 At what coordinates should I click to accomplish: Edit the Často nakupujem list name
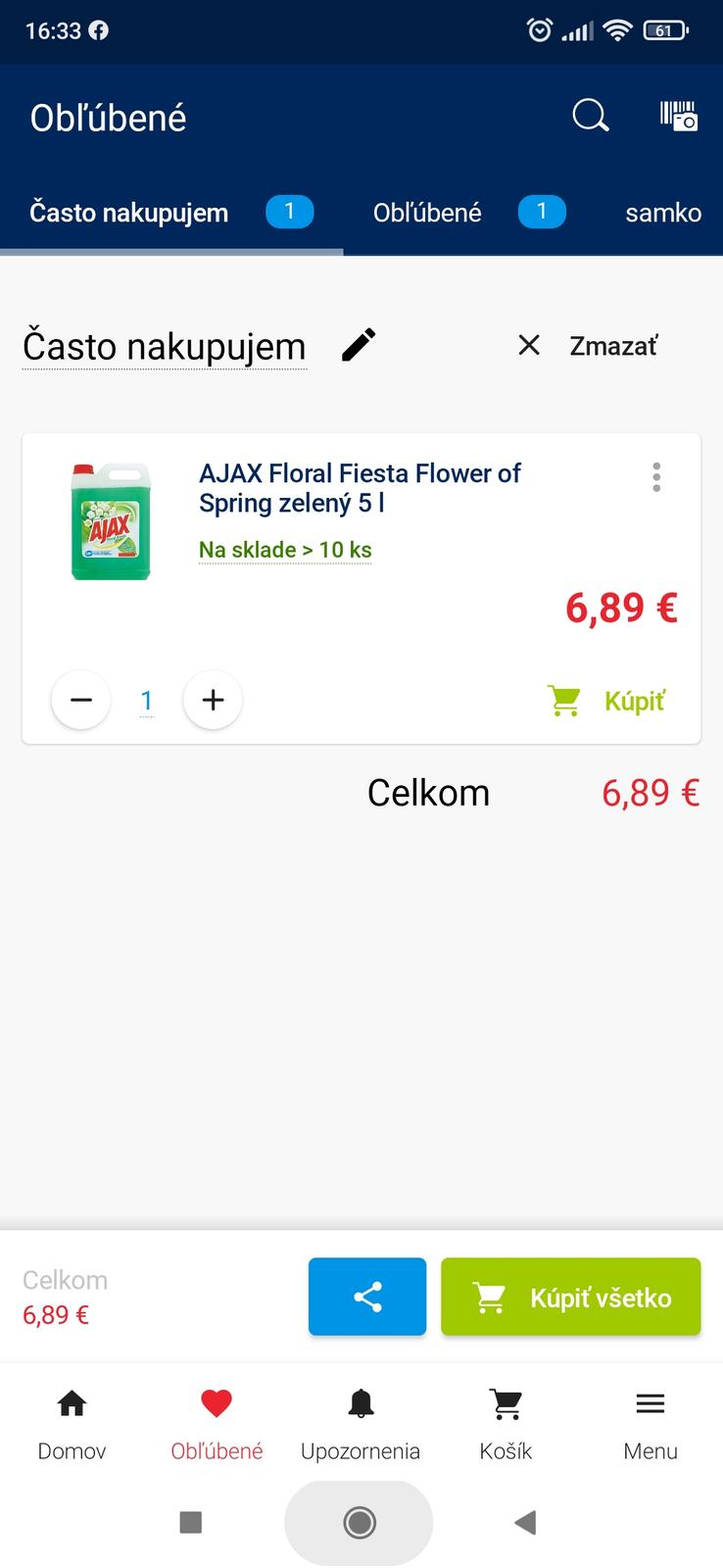tap(359, 345)
